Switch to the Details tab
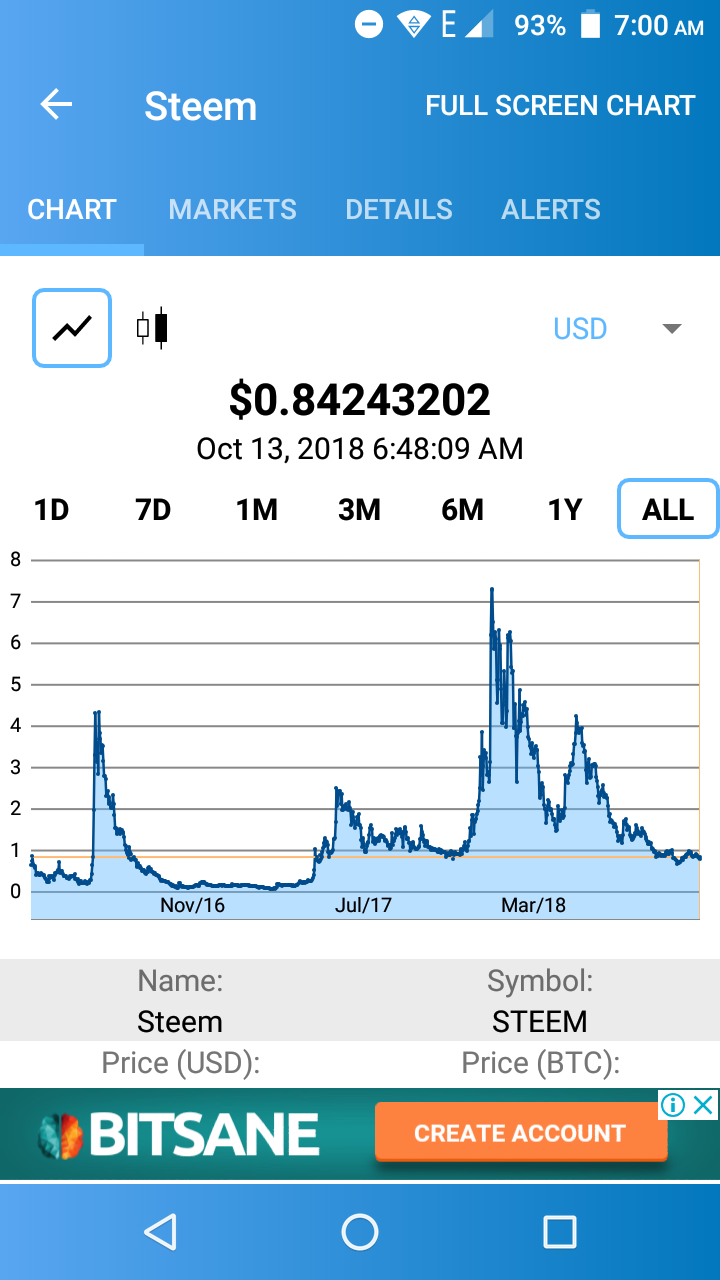This screenshot has height=1280, width=720. 399,210
